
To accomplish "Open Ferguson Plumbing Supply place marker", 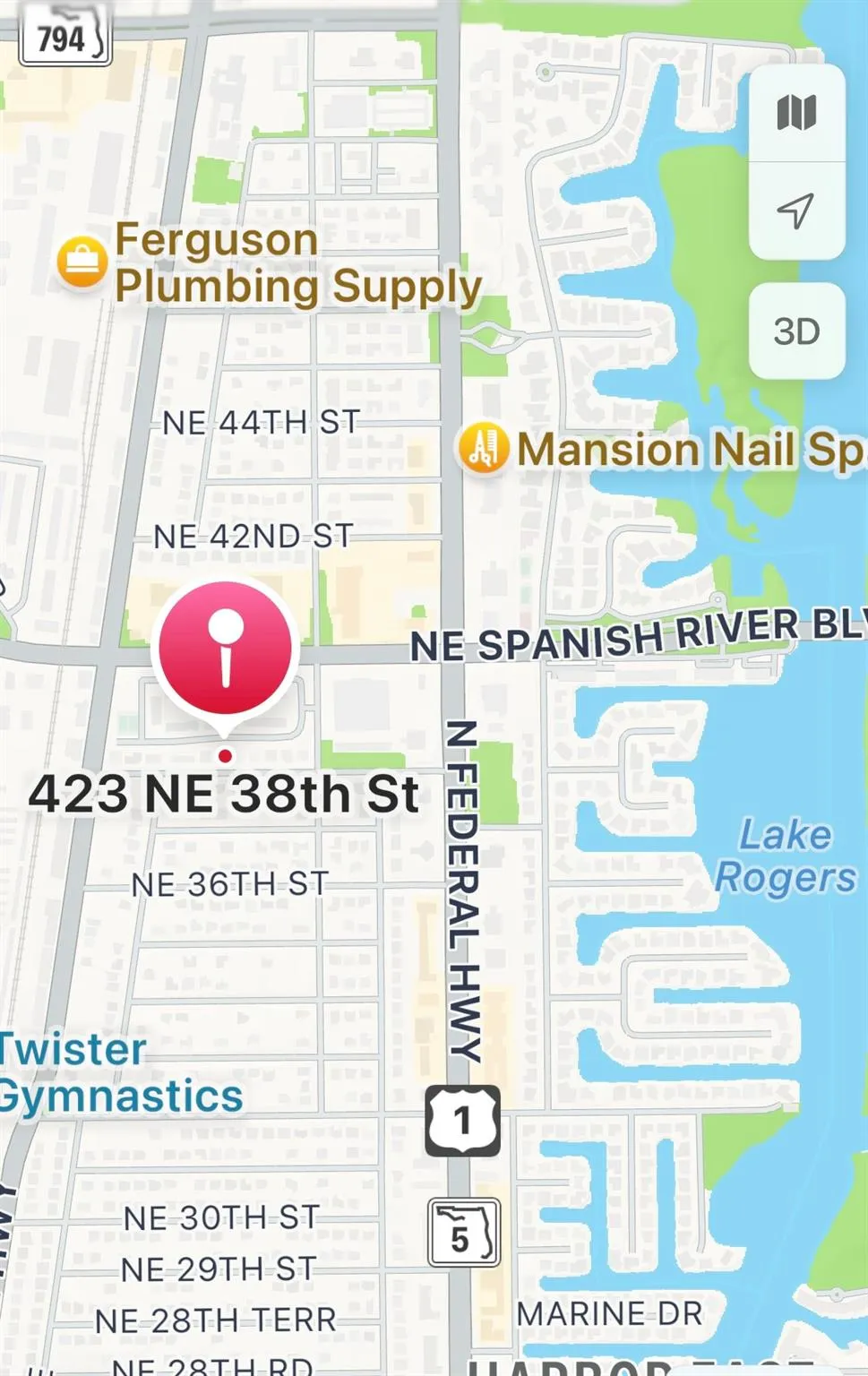I will [82, 262].
